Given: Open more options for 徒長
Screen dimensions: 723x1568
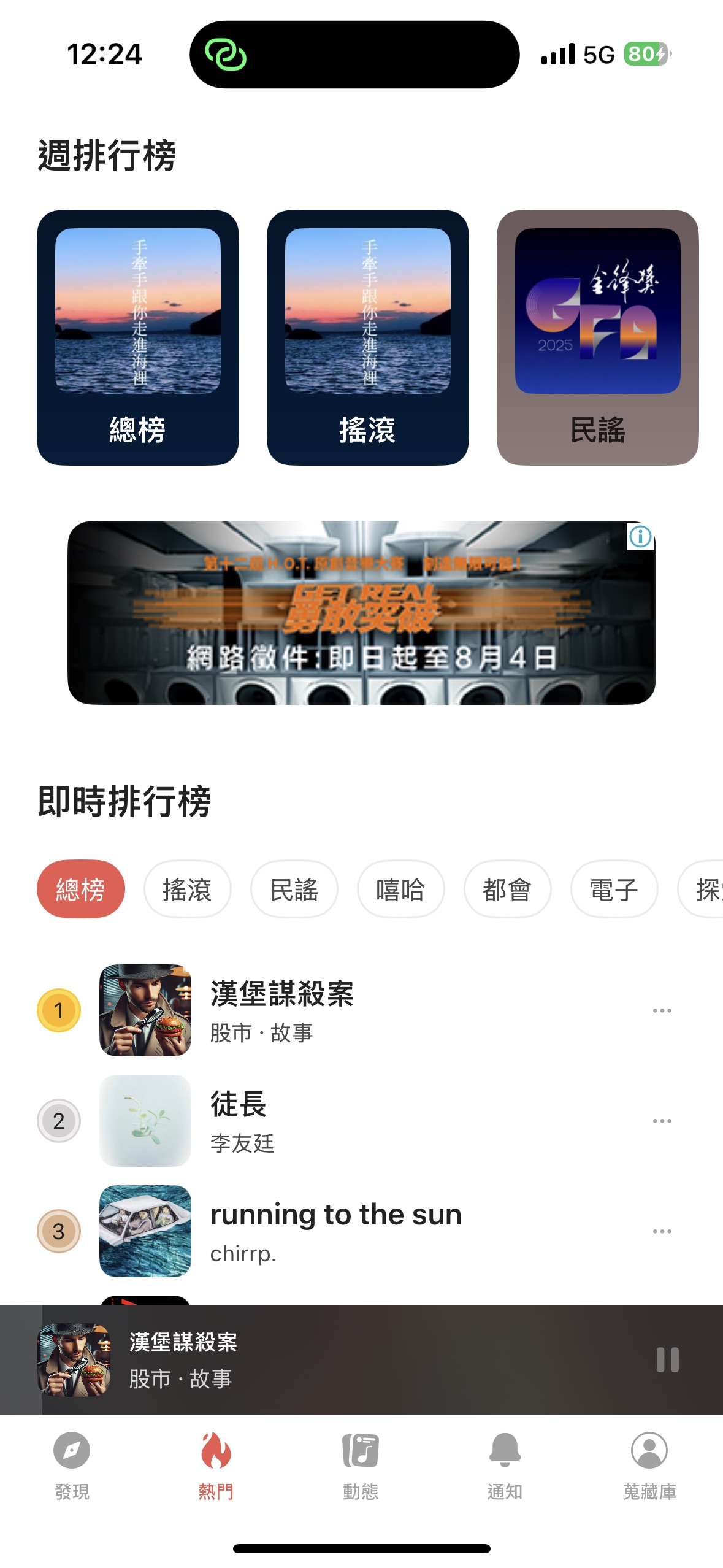Looking at the screenshot, I should (662, 1121).
